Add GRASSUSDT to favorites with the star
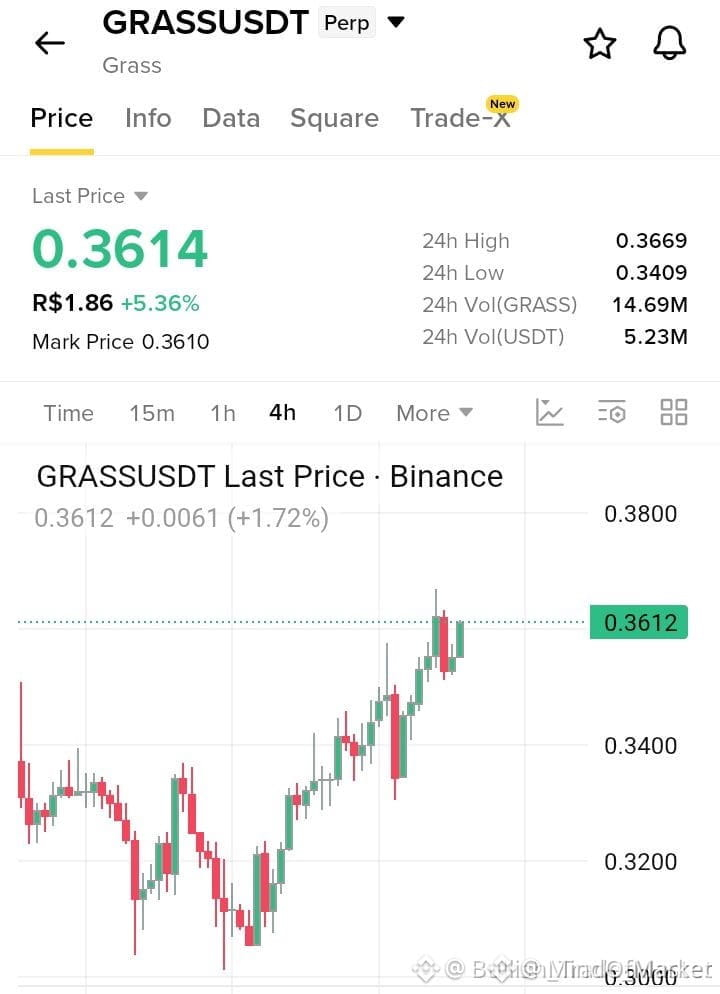The width and height of the screenshot is (720, 994). 599,44
